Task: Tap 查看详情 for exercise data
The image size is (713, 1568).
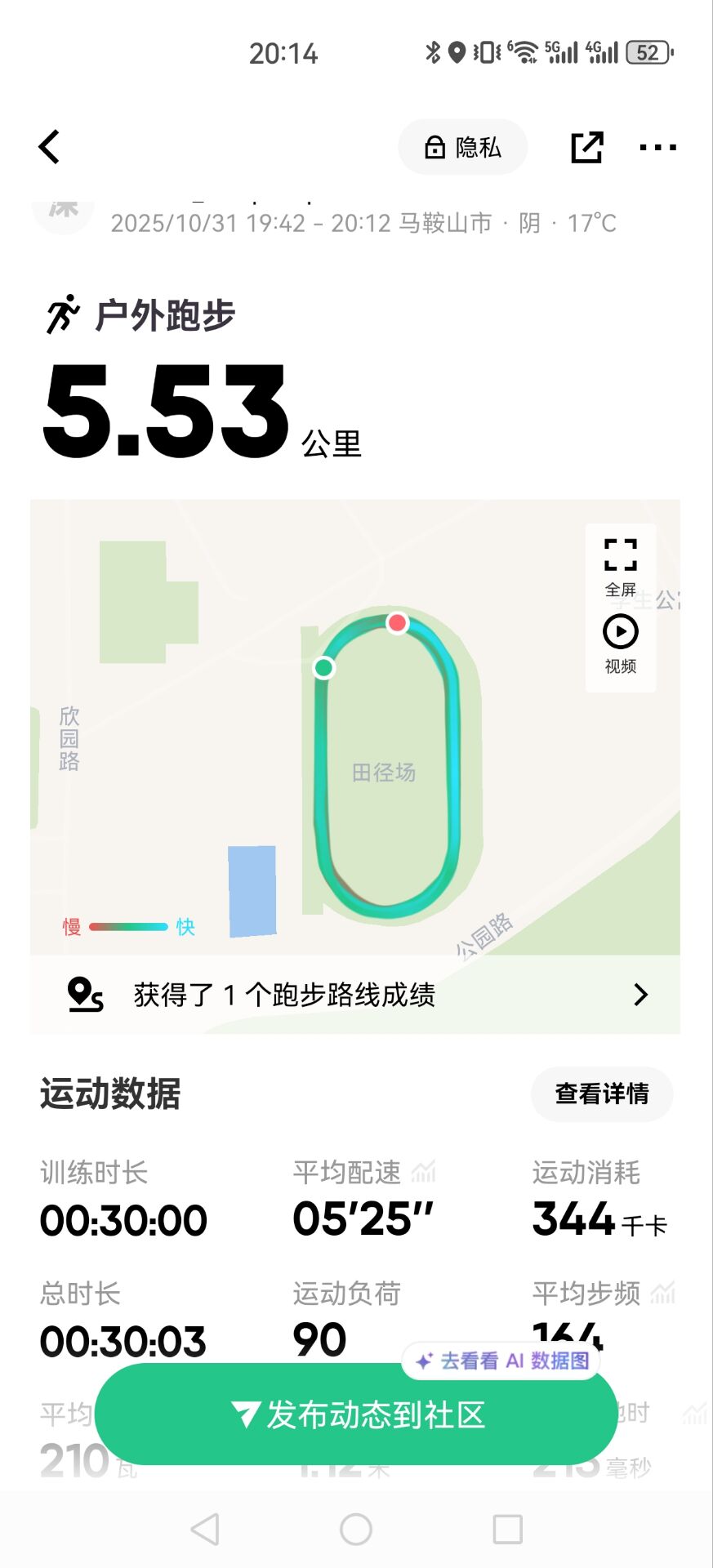Action: (602, 1094)
